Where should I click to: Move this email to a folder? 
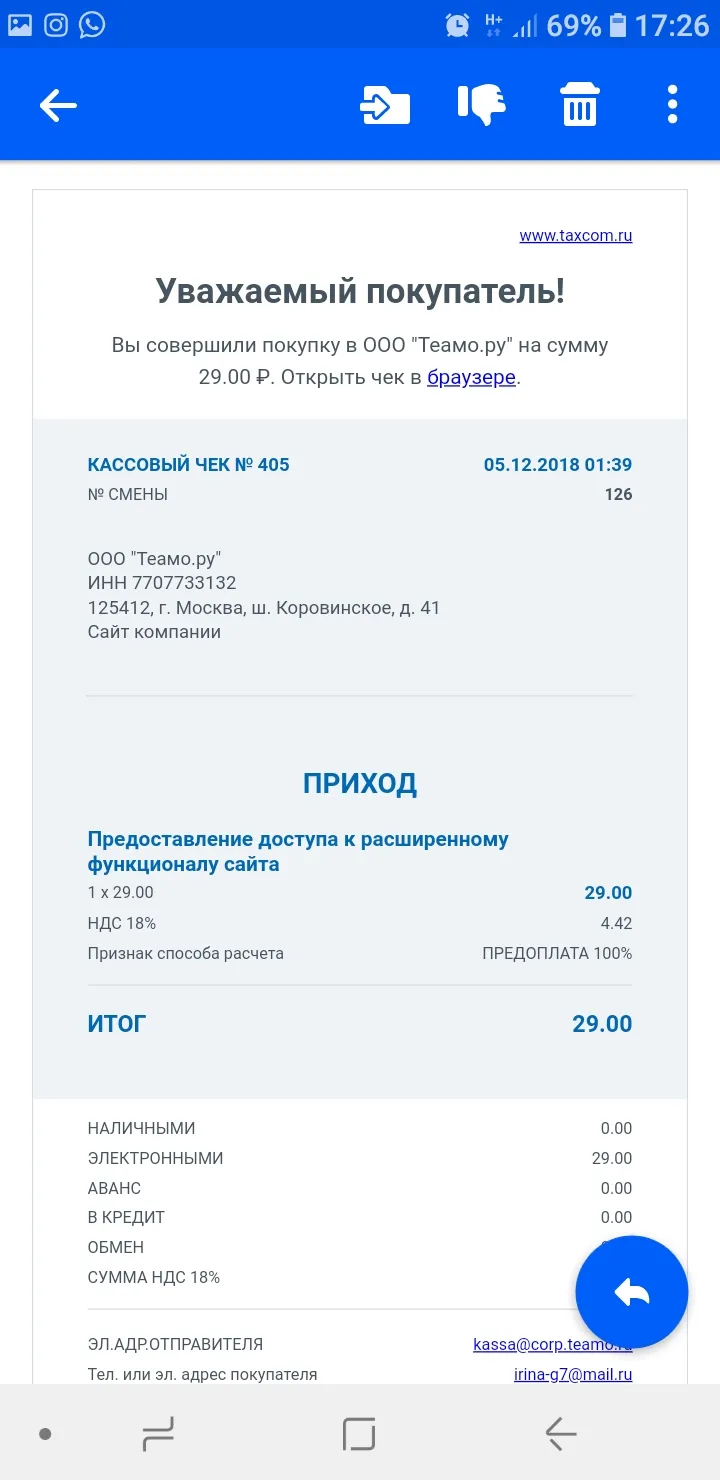coord(385,105)
